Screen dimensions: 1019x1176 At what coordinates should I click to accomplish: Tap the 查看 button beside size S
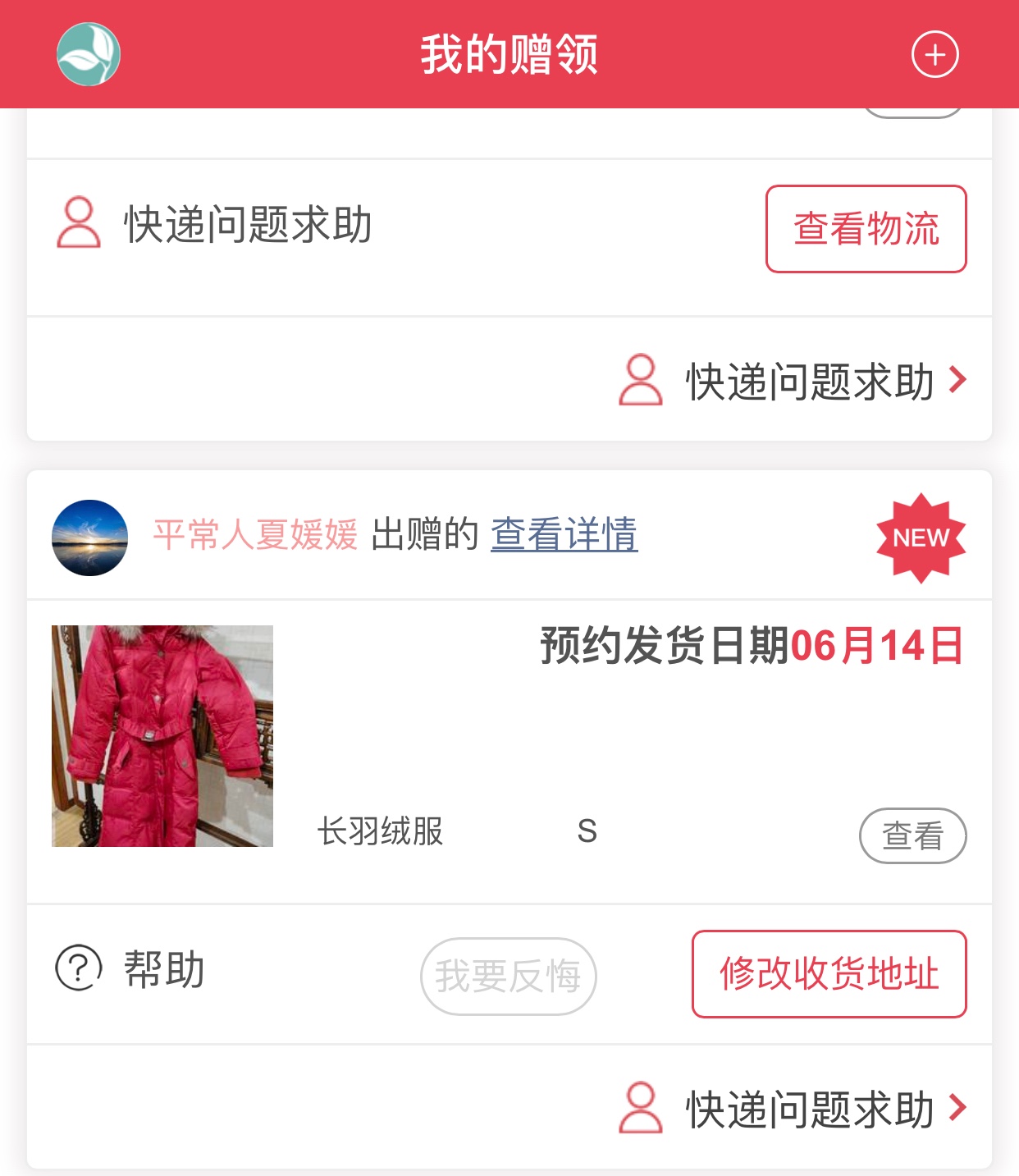tap(912, 835)
